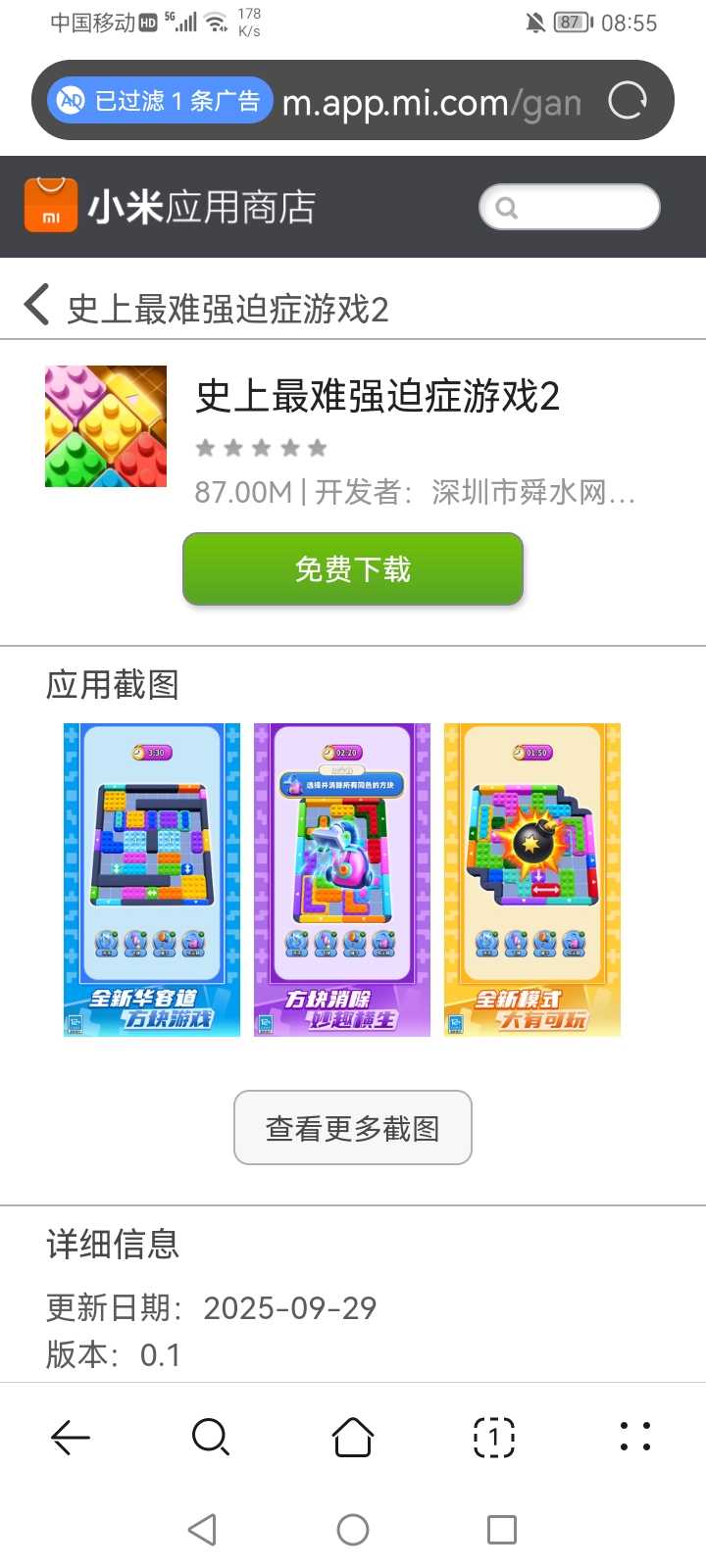Return to the system home screen
The image size is (706, 1568).
(x=353, y=1530)
